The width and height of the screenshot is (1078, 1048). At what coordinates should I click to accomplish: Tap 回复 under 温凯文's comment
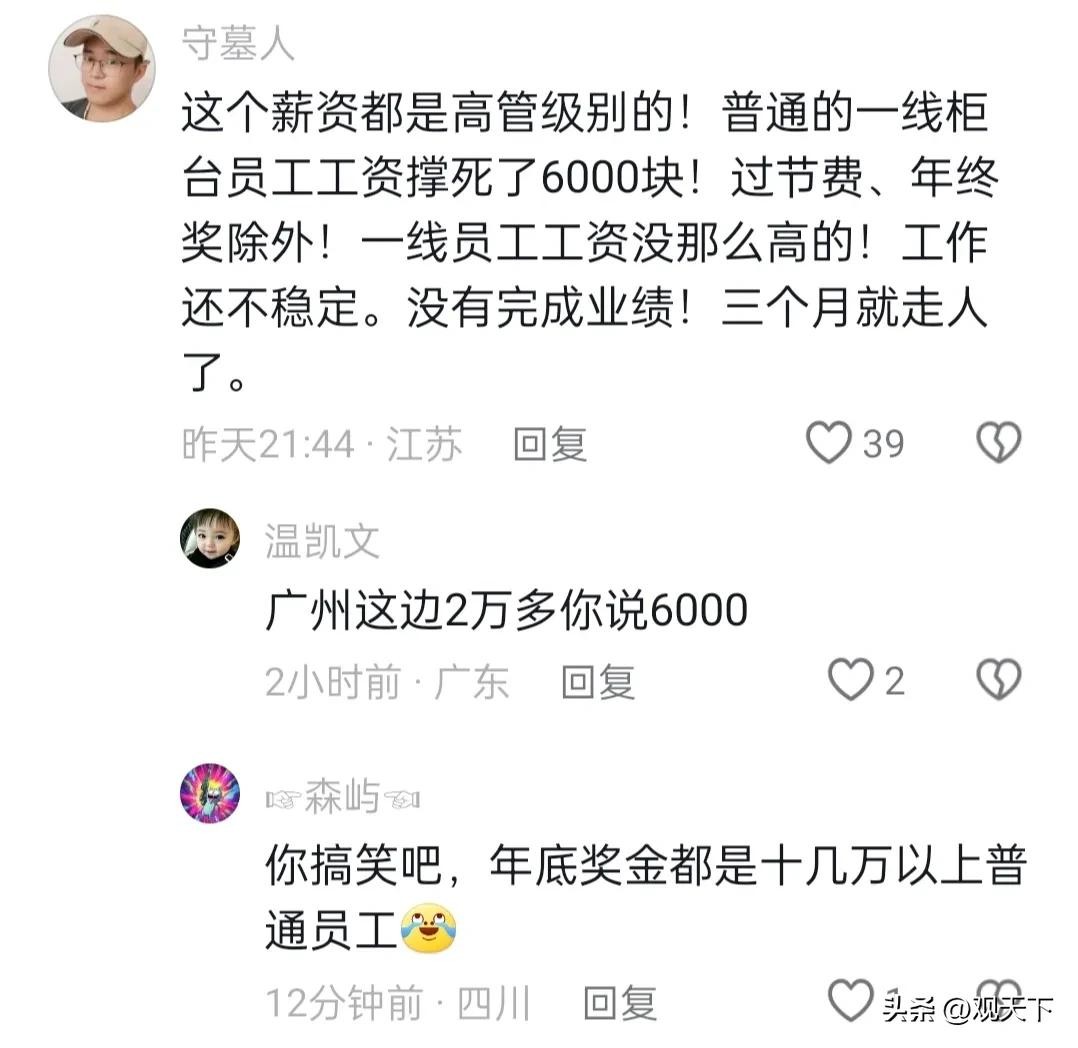coord(597,683)
